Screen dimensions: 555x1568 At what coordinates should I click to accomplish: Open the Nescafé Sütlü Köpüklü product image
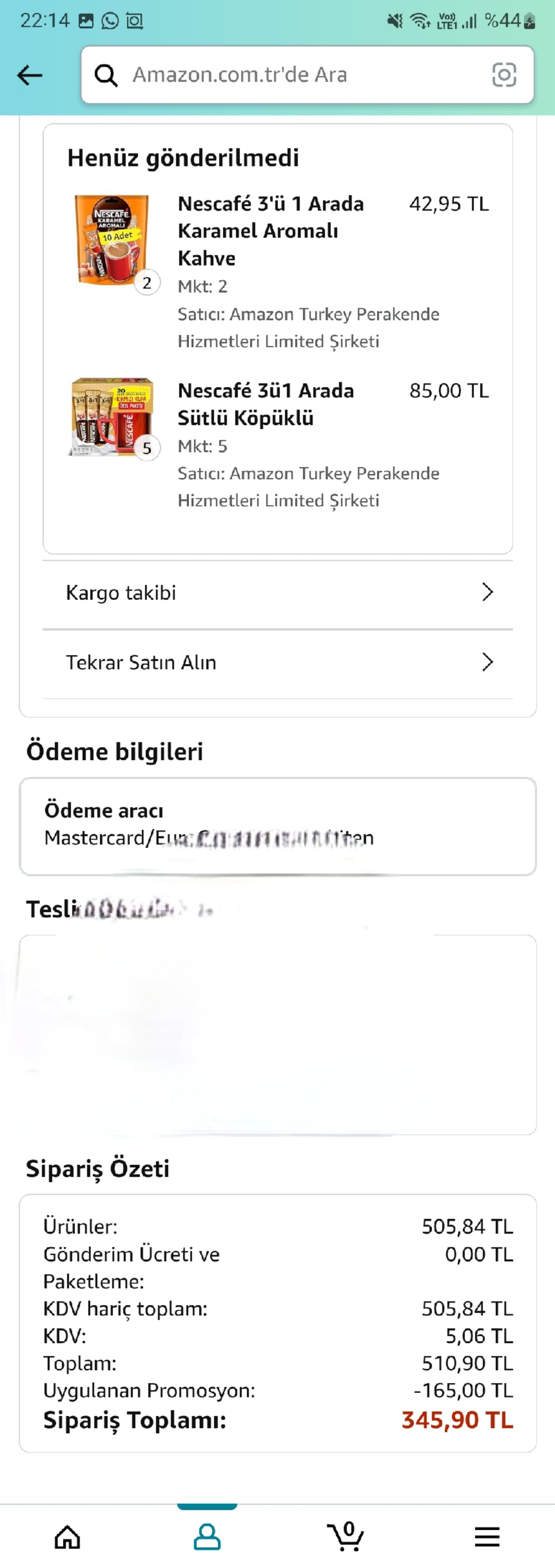coord(113,417)
